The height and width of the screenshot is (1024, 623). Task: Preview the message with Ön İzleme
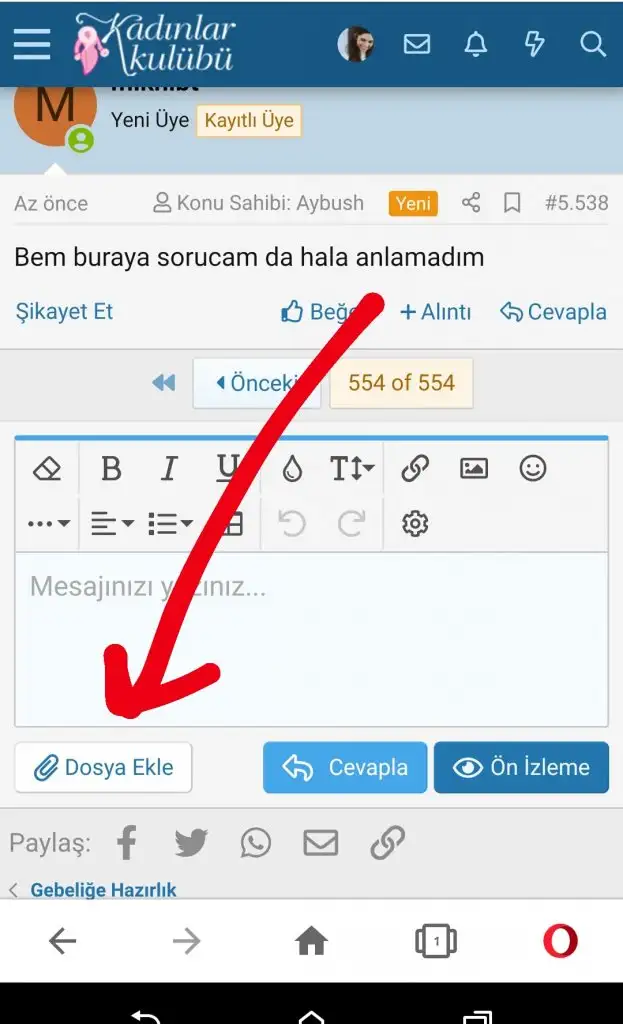click(521, 768)
